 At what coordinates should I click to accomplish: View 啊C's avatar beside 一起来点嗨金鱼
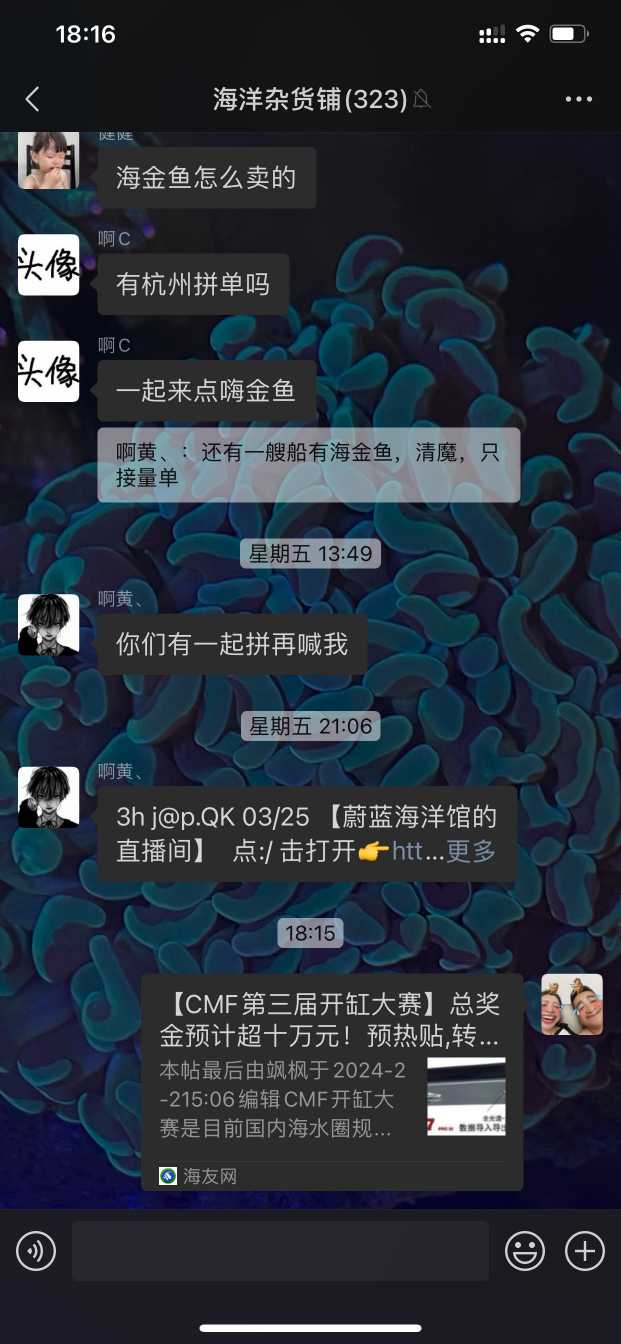tap(48, 371)
